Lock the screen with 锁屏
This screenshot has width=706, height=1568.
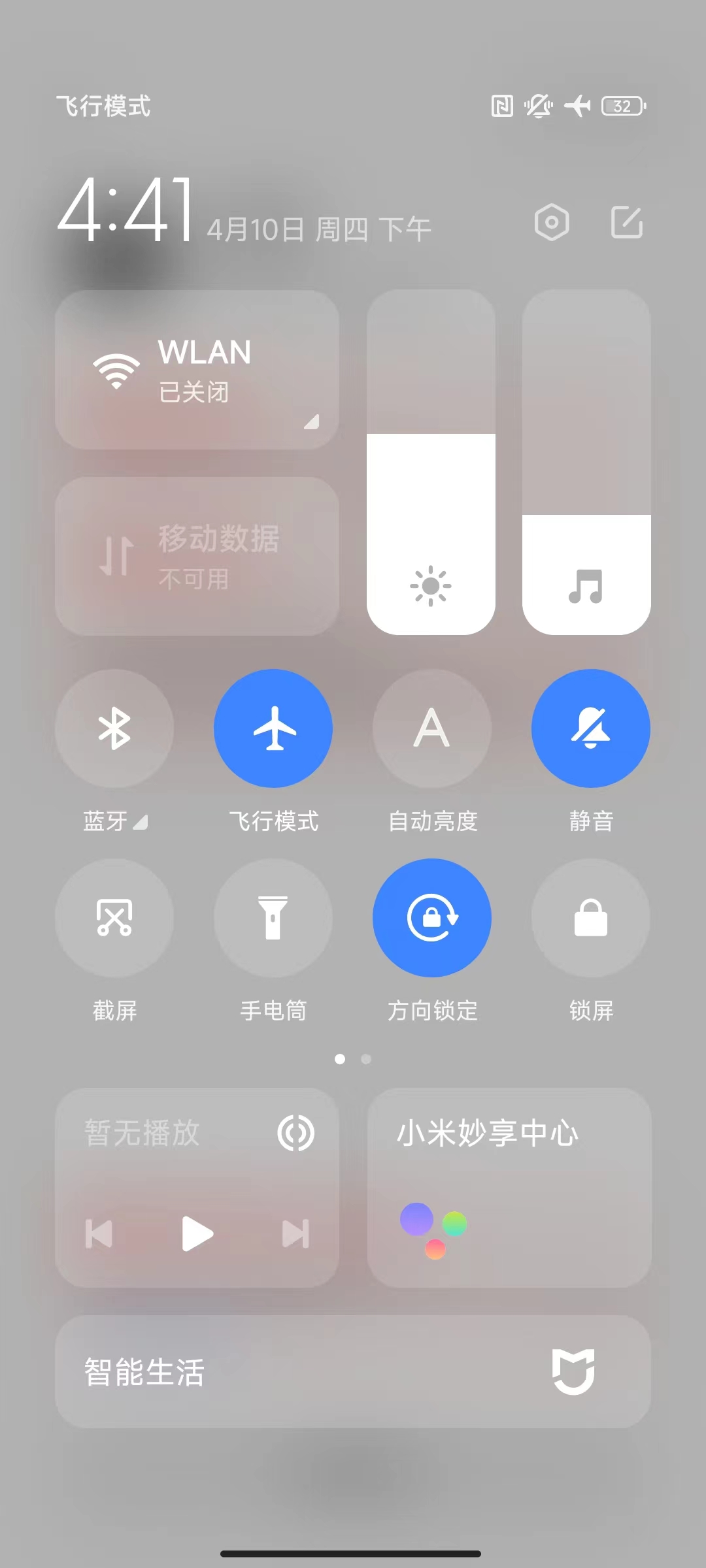click(591, 918)
